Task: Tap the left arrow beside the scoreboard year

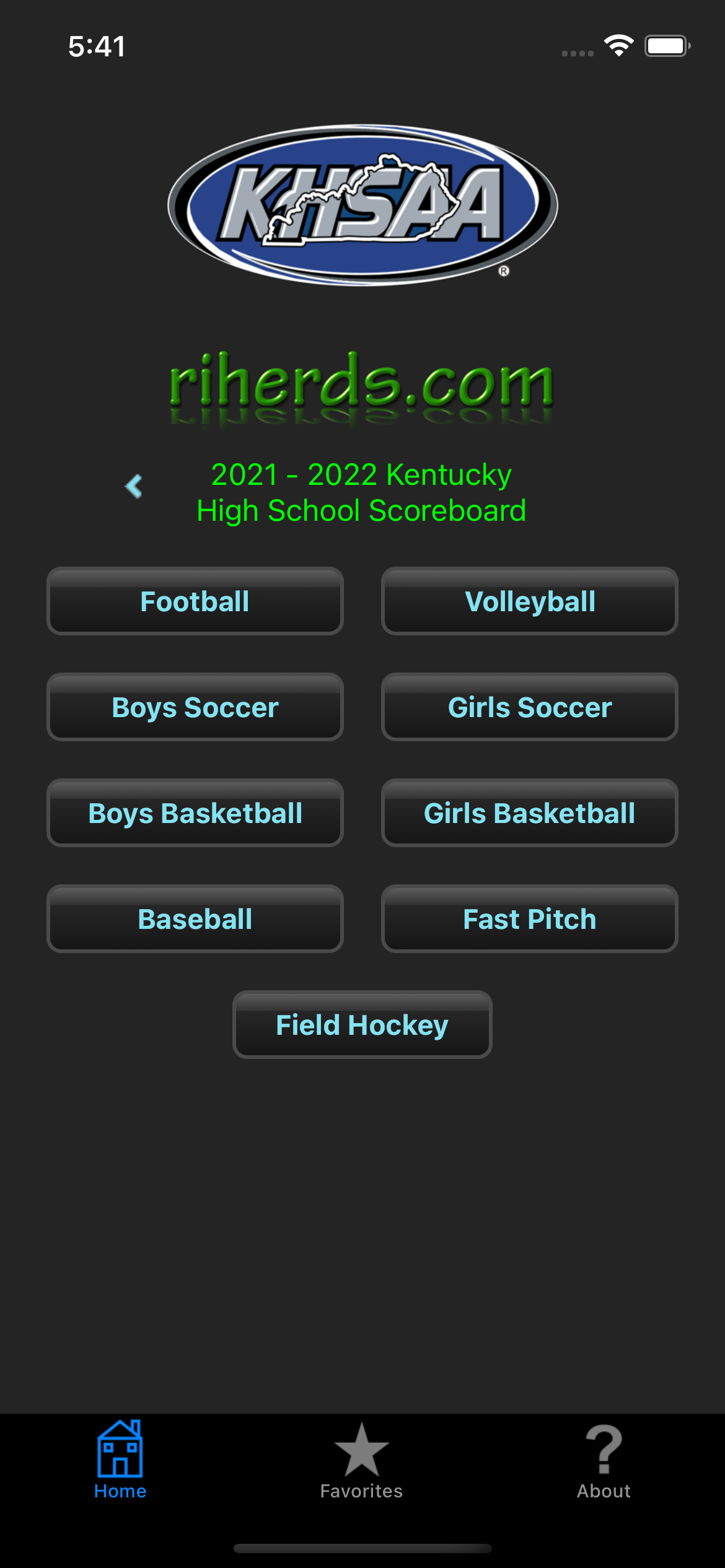Action: pyautogui.click(x=134, y=486)
